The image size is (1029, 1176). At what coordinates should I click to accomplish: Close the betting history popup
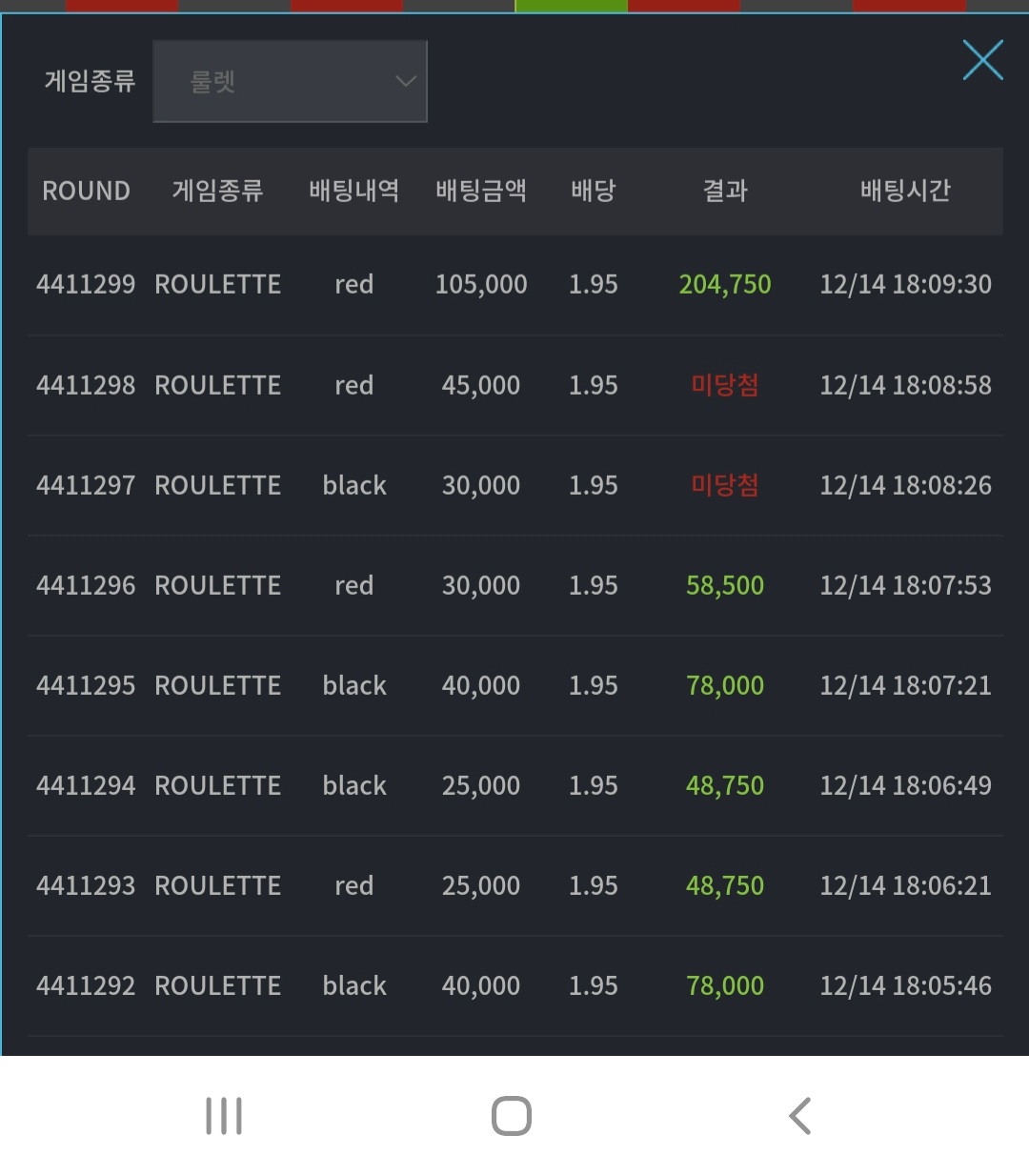(x=982, y=60)
